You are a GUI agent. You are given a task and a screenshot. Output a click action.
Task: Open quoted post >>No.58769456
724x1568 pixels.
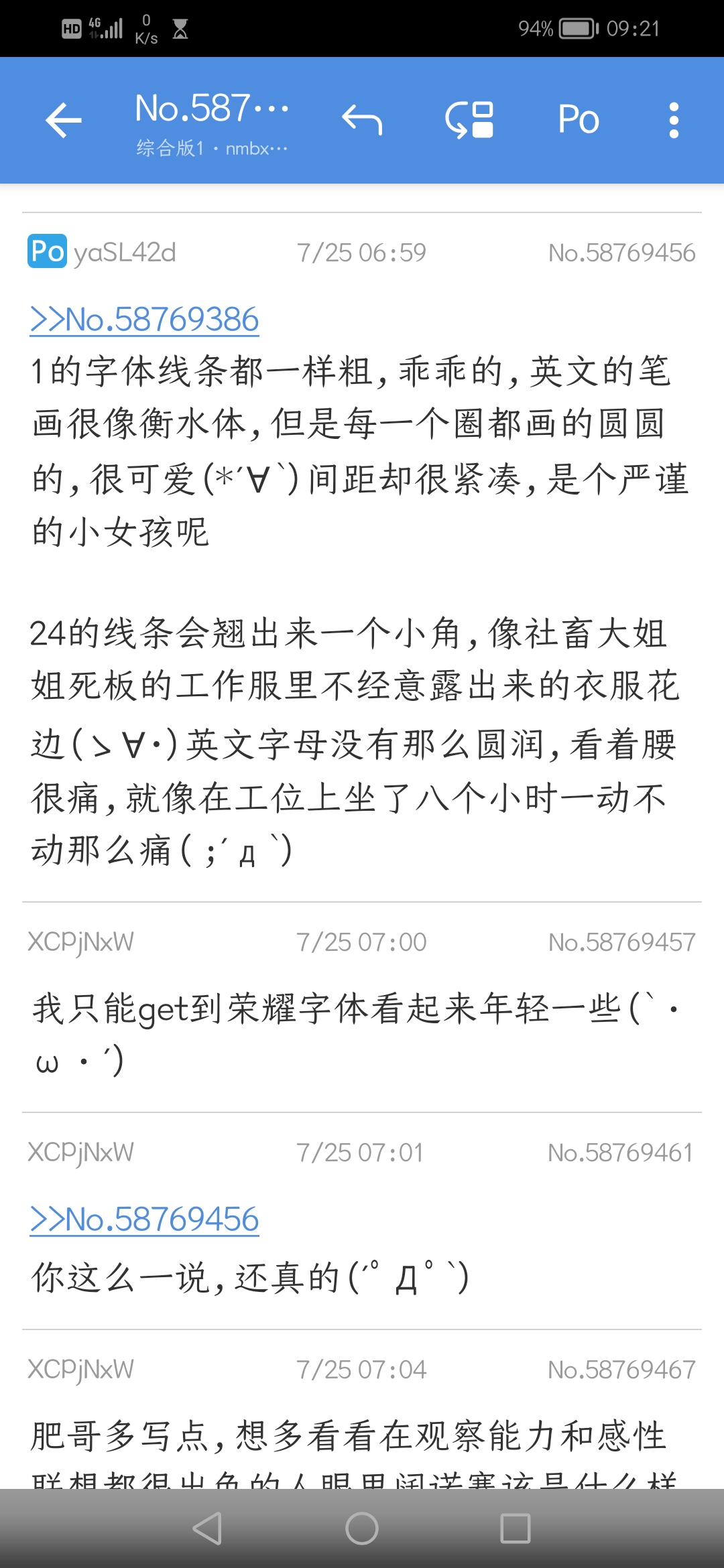[x=144, y=1220]
